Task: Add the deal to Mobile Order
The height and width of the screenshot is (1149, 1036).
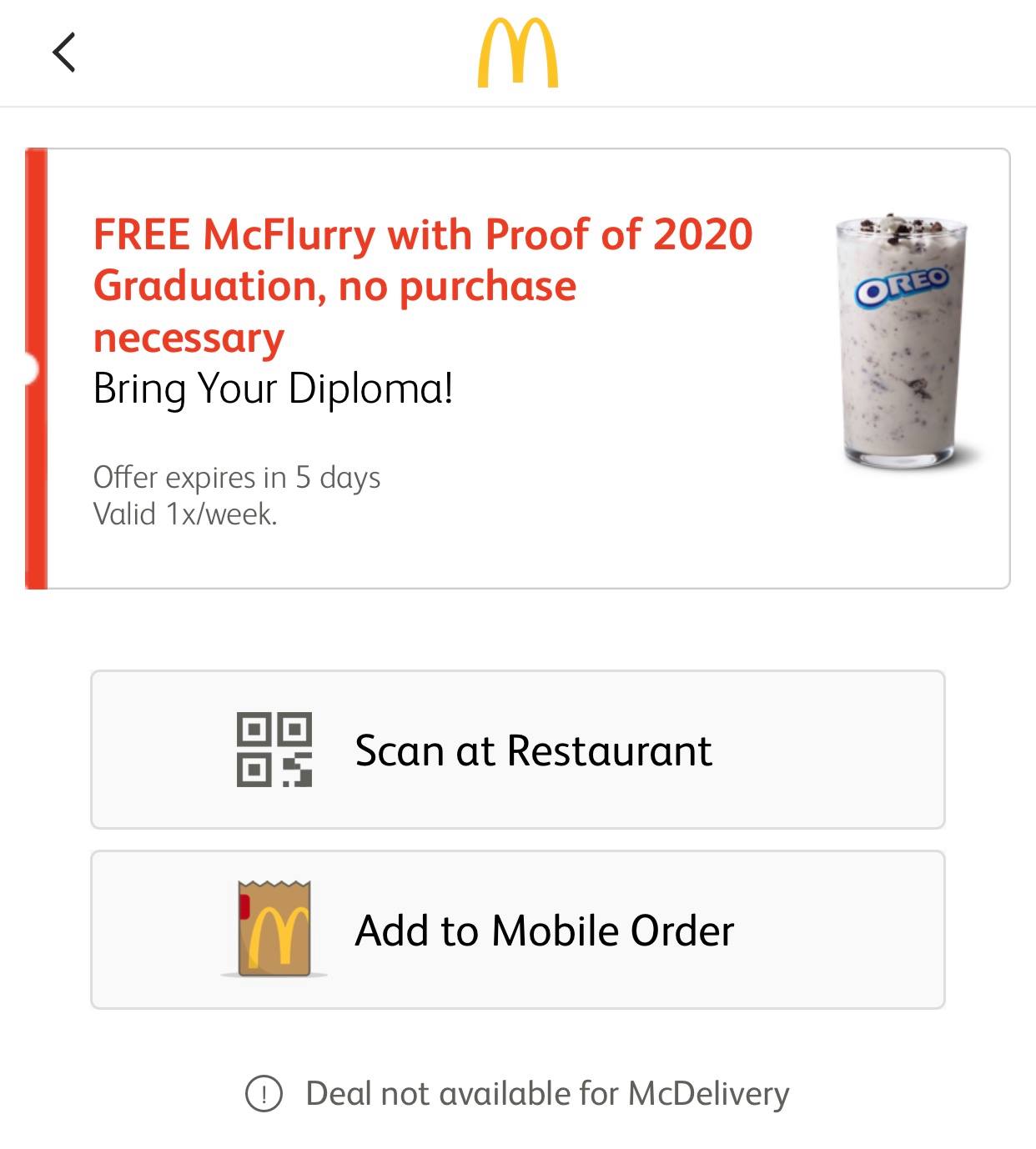Action: [517, 930]
